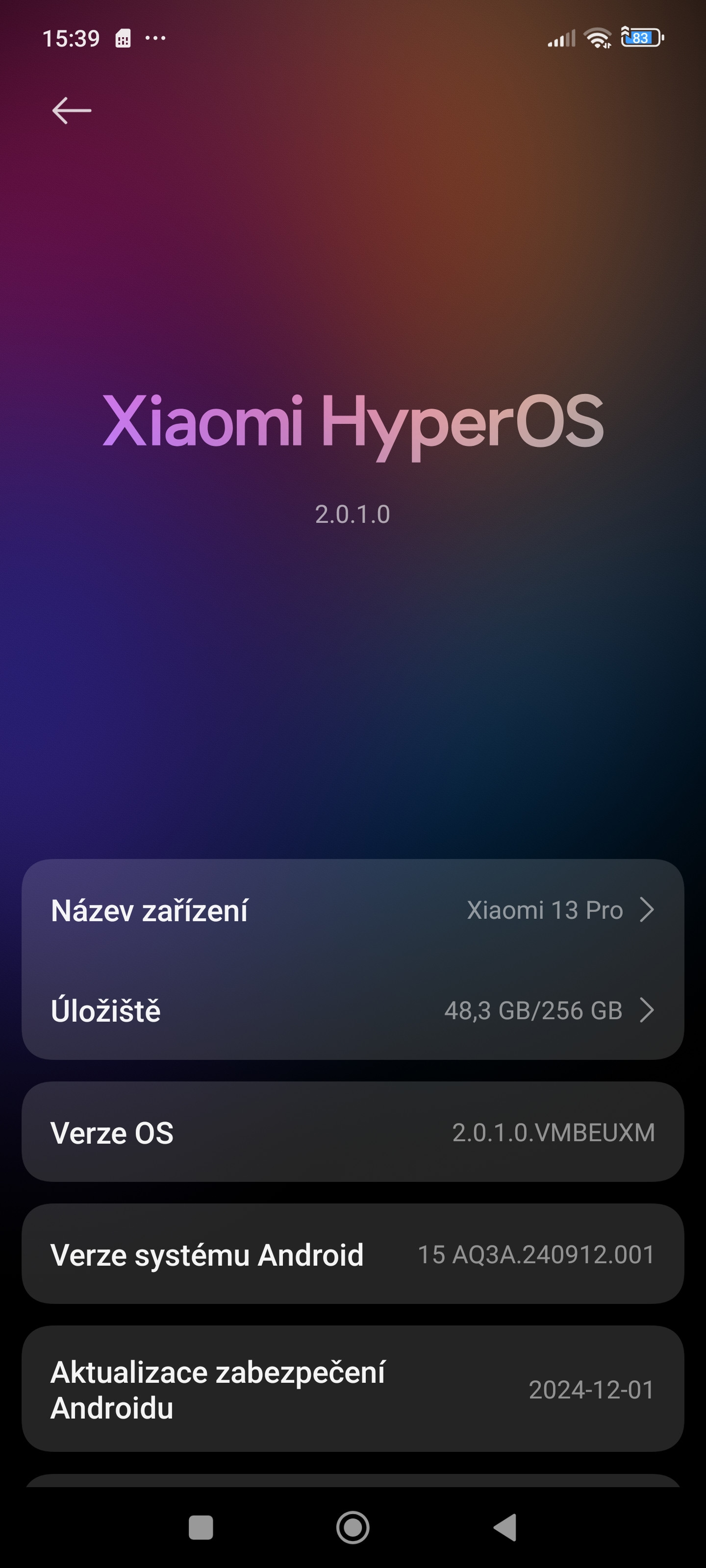This screenshot has width=706, height=1568.
Task: Open recent apps from navigation bar
Action: 201,1527
